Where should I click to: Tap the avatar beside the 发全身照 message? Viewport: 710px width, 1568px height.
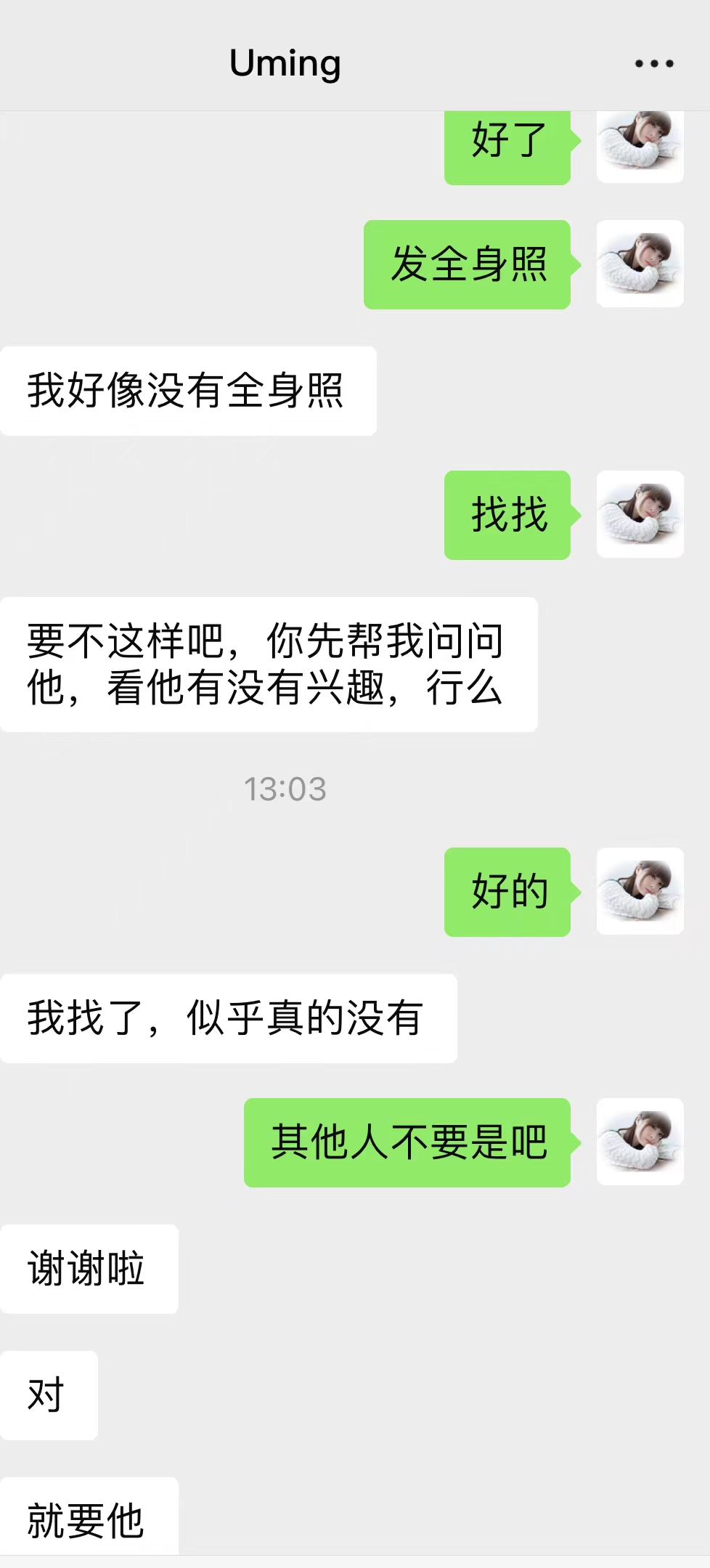(640, 264)
